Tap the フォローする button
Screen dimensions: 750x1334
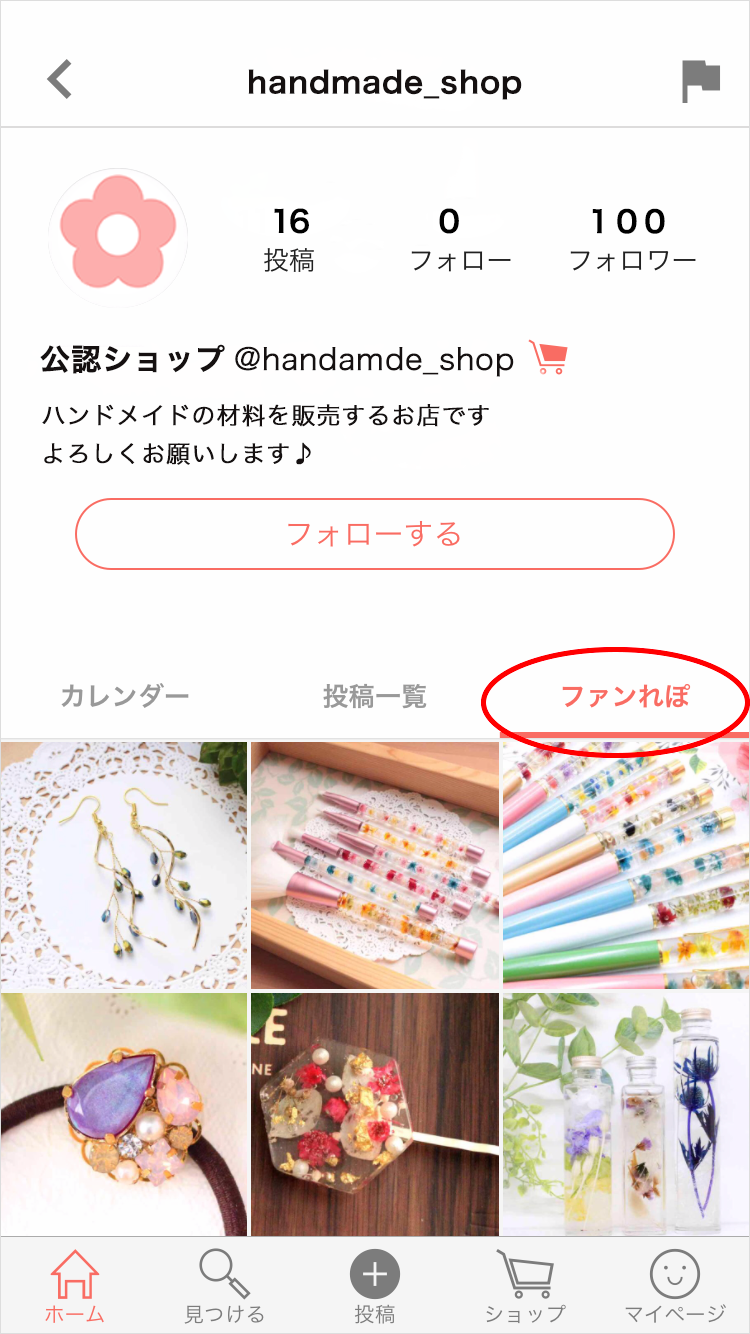click(375, 533)
